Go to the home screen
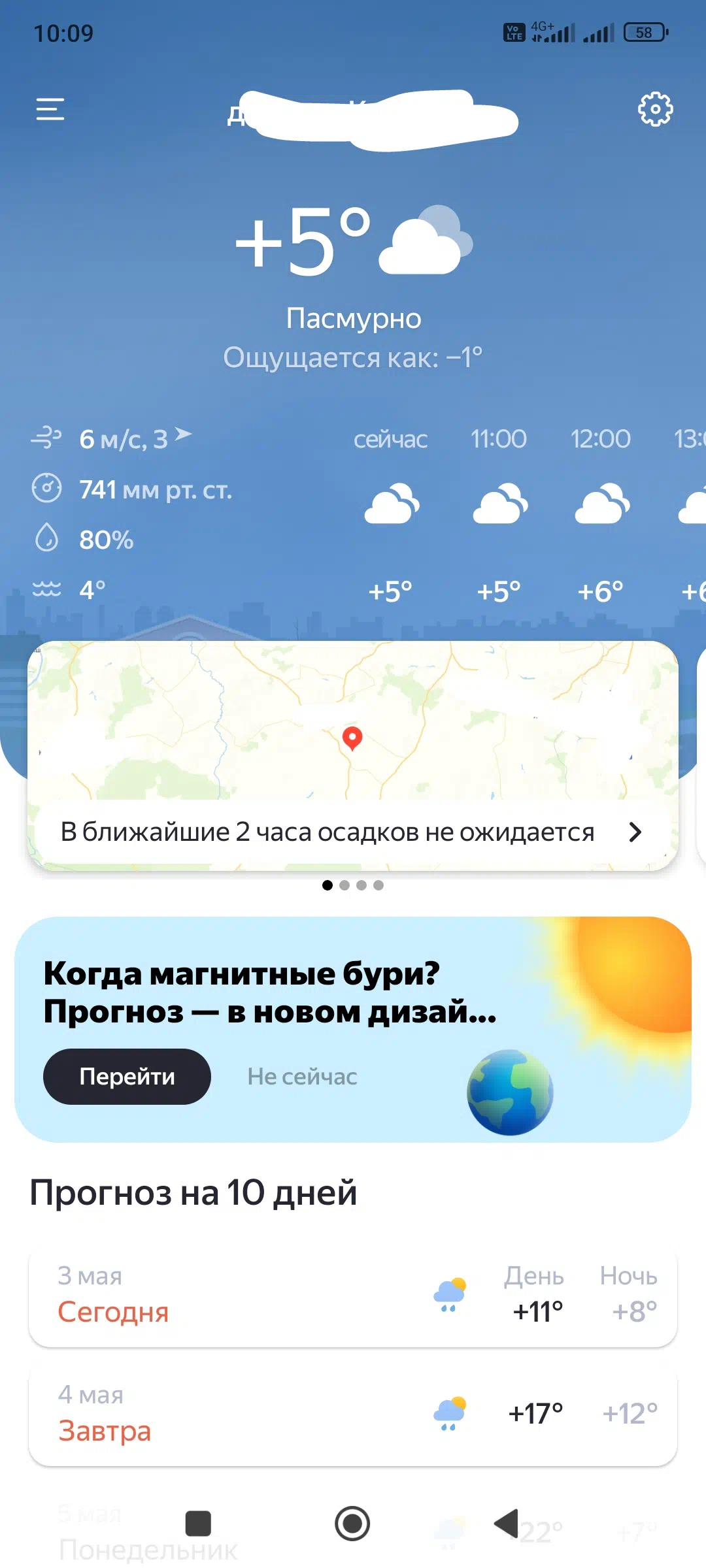 353,1524
